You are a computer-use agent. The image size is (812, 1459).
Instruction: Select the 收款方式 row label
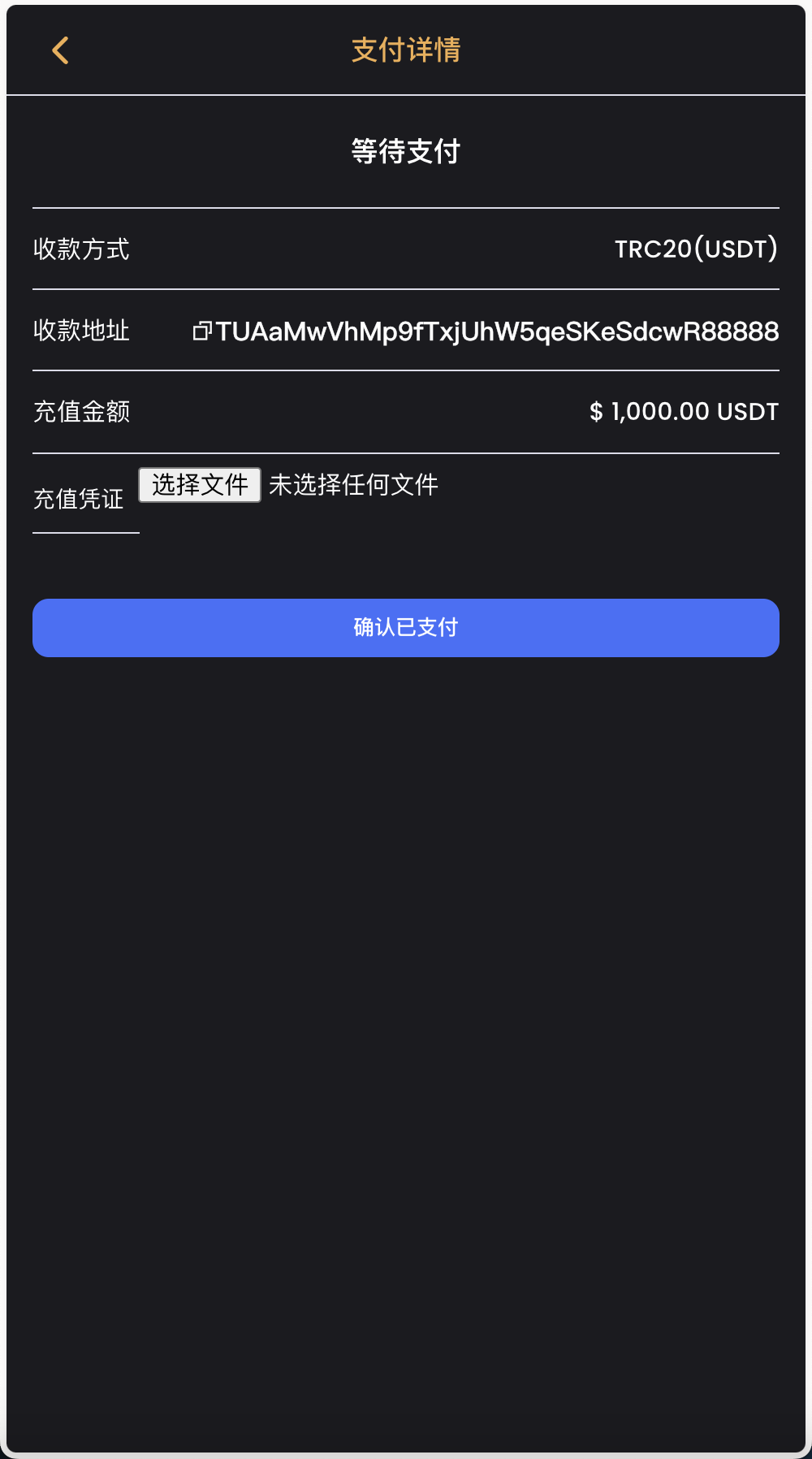tap(81, 249)
